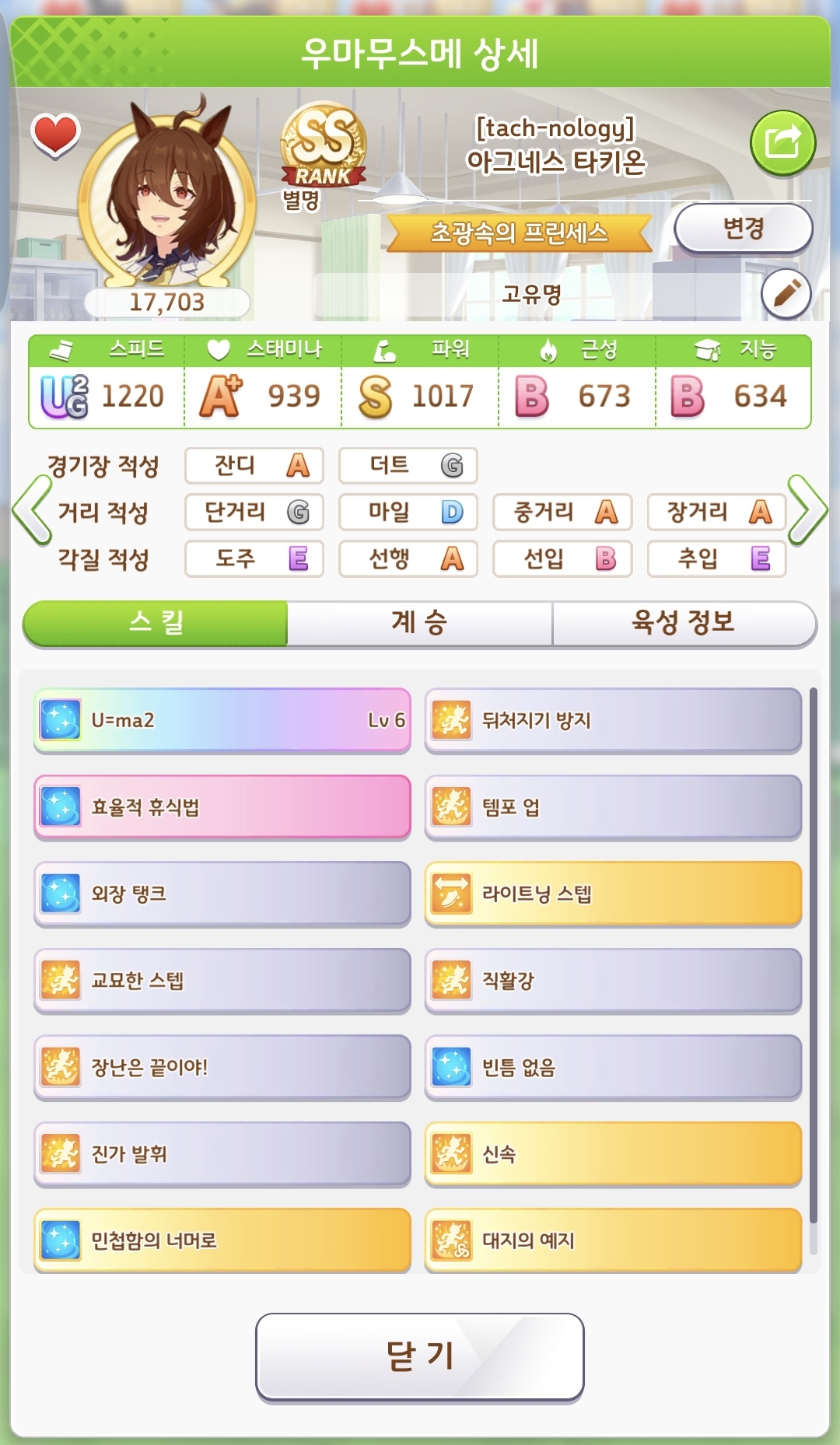840x1445 pixels.
Task: Tap the 라이트닝 스텝 skill
Action: 613,894
